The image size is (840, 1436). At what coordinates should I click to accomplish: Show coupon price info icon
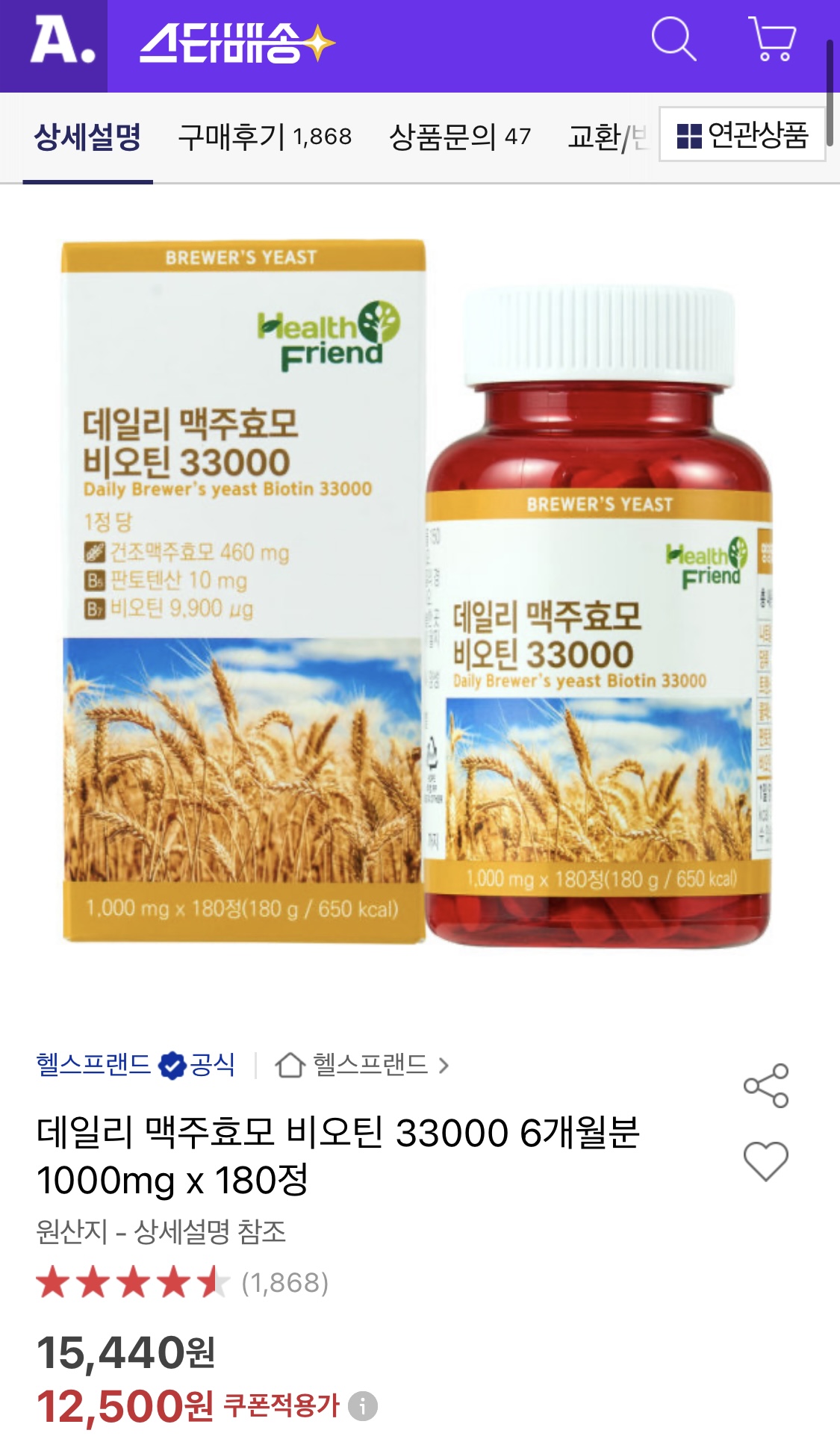[364, 1406]
